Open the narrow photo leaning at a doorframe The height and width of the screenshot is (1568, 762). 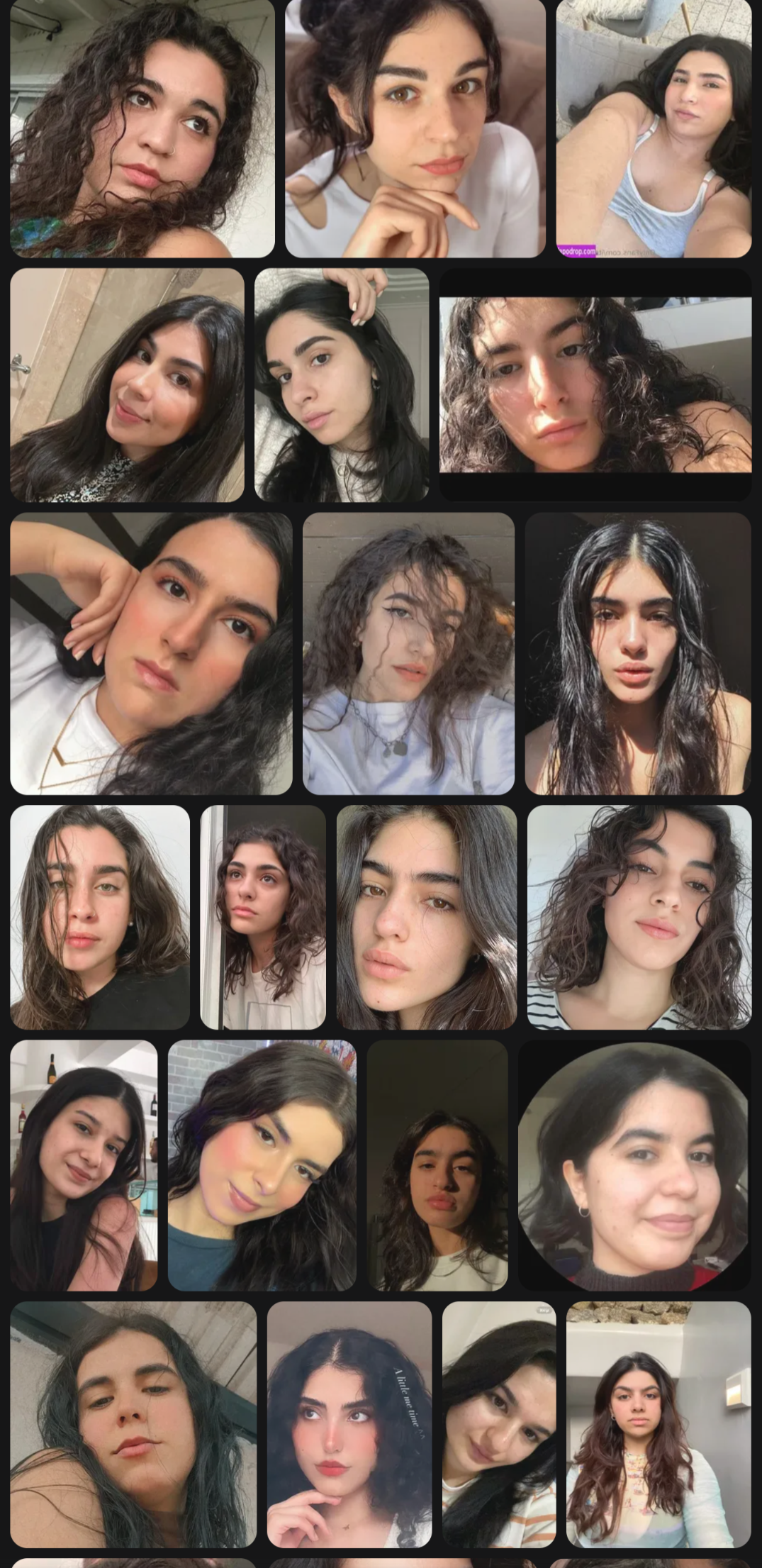262,916
